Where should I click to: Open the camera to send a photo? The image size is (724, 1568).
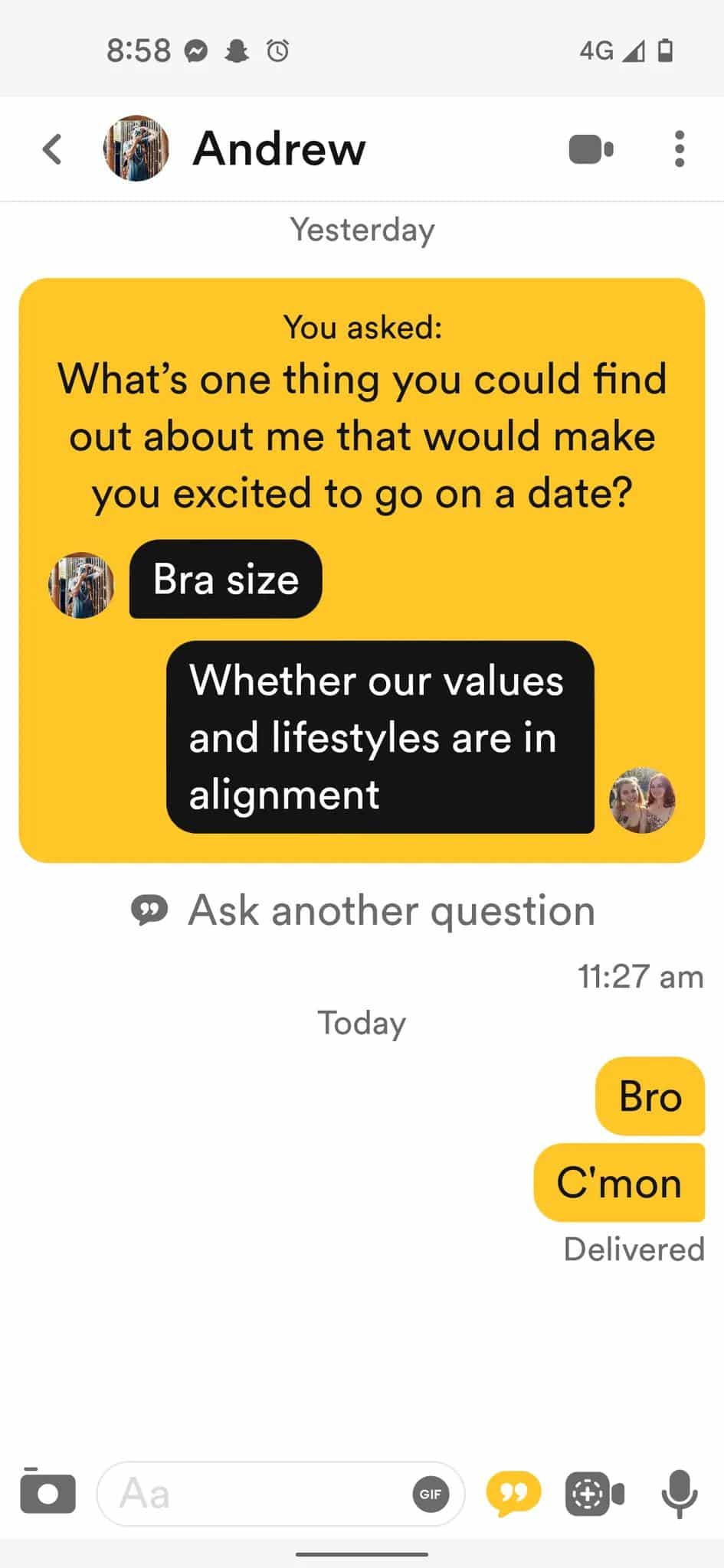[48, 1491]
